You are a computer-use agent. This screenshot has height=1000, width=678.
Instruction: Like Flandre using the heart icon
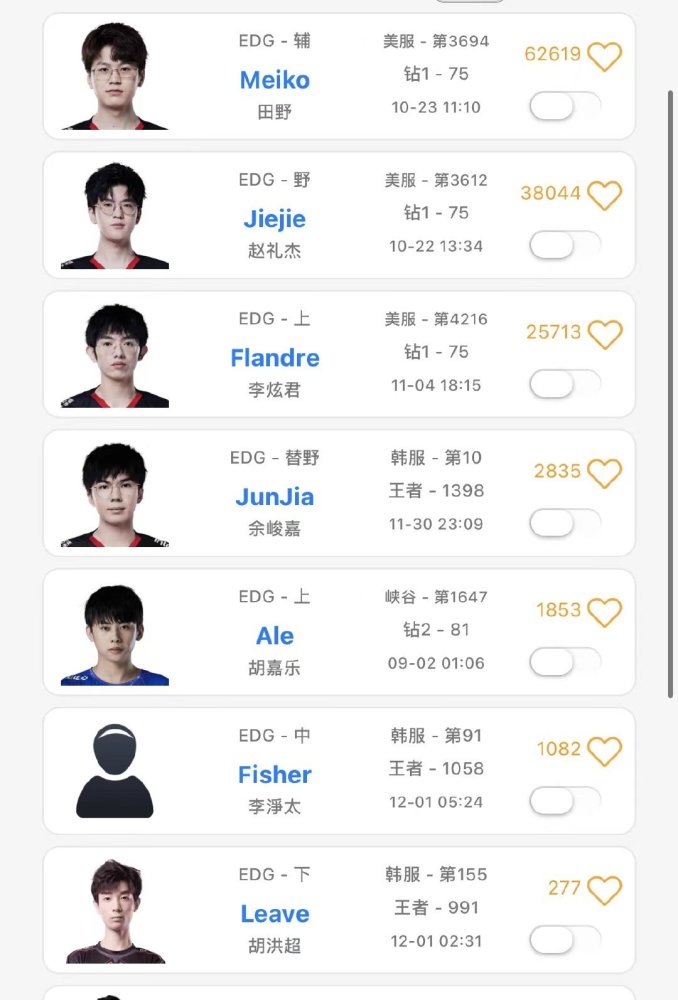[x=604, y=334]
